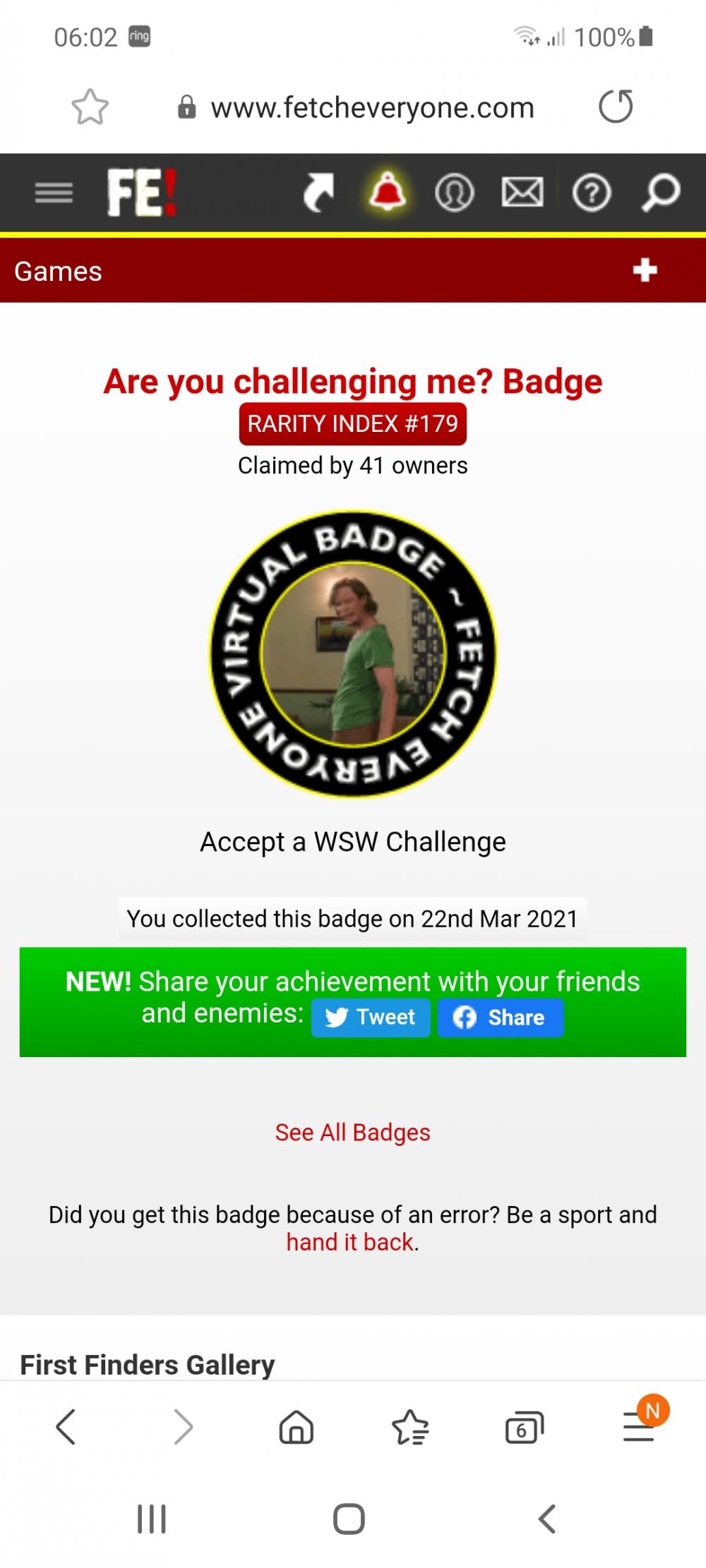Viewport: 706px width, 1568px height.
Task: Share badge on Facebook
Action: (x=500, y=1018)
